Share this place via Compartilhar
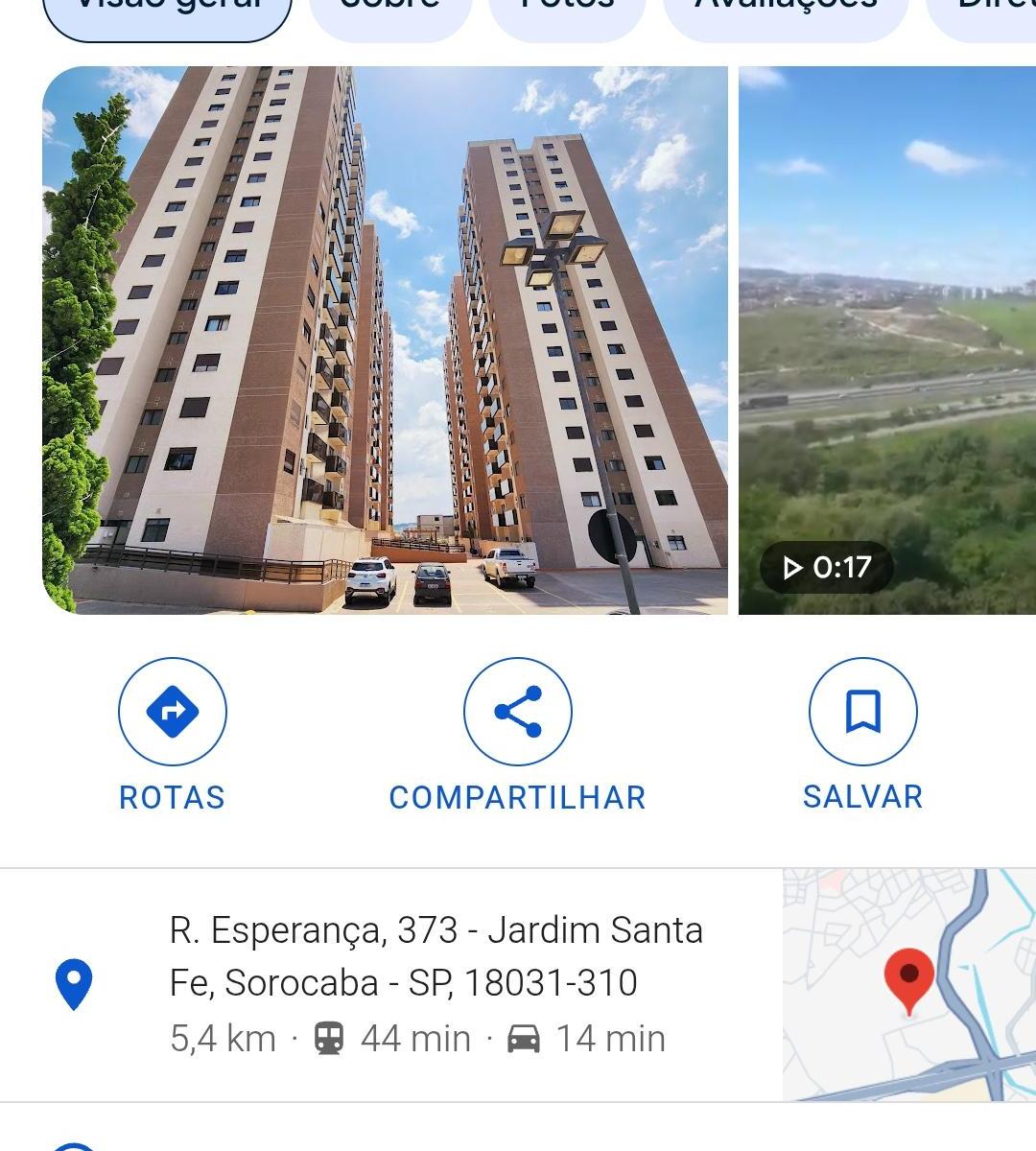Screen dimensions: 1036x1151 (x=518, y=736)
